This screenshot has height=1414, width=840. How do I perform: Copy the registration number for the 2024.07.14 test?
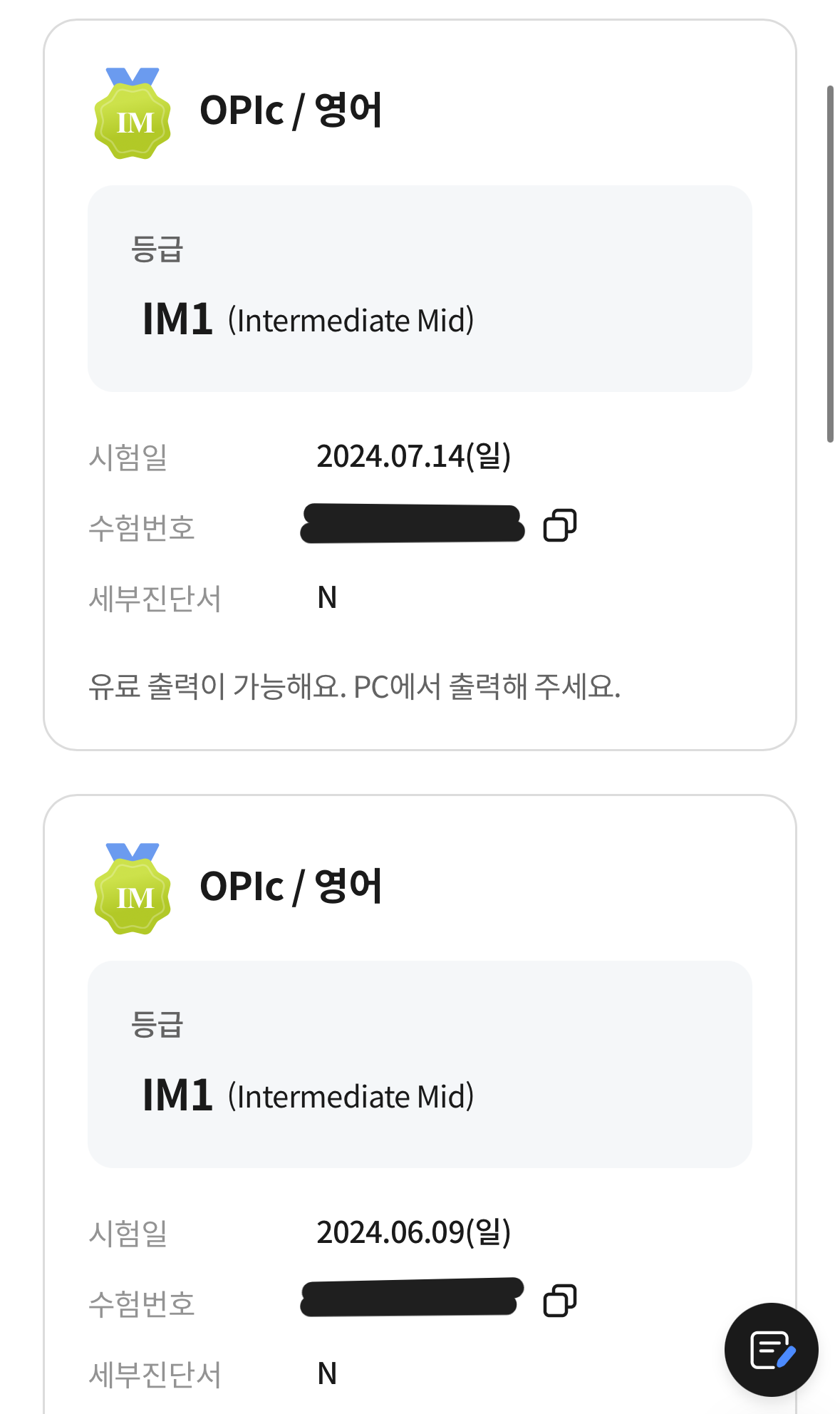560,525
